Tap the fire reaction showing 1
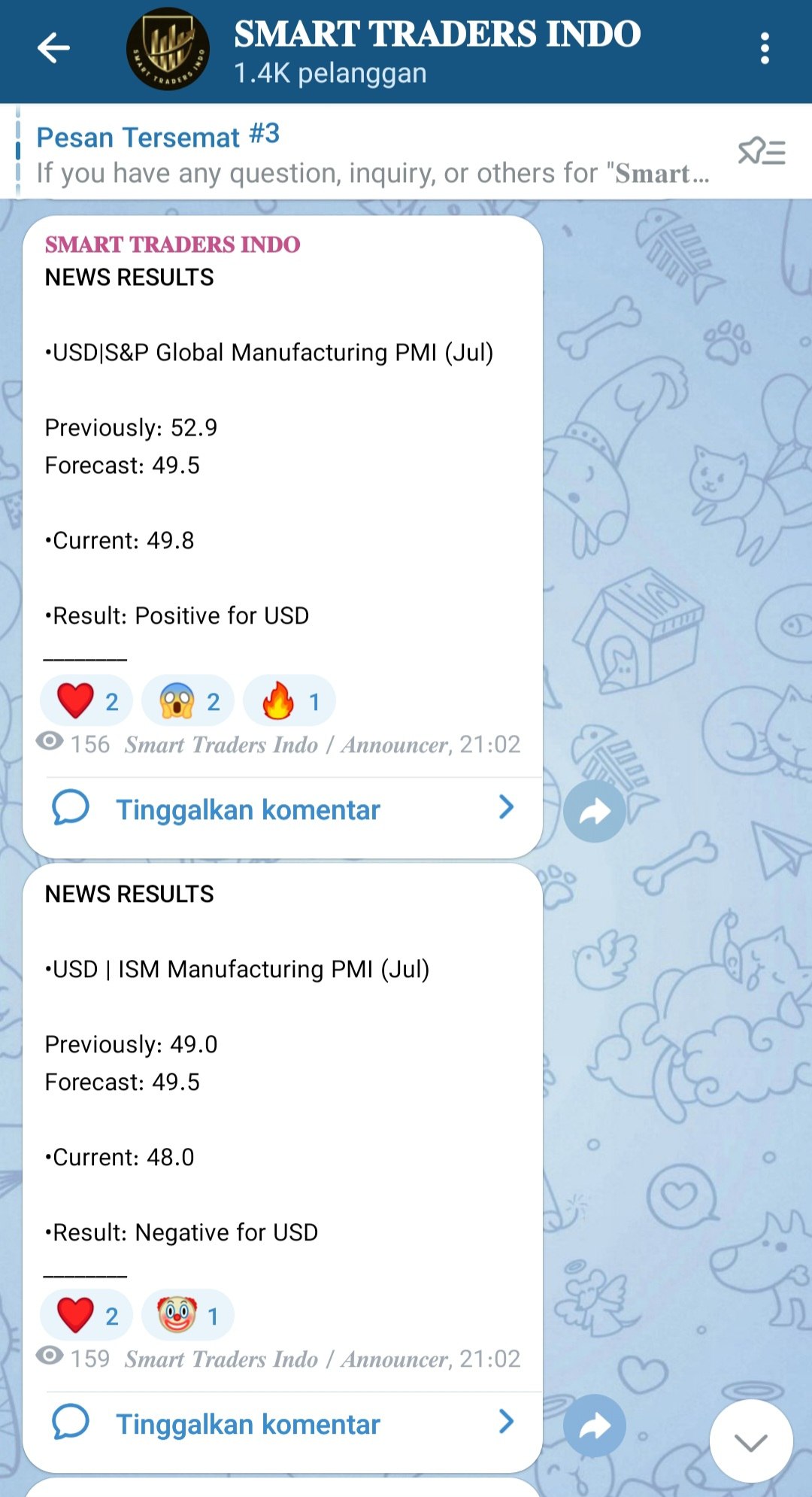This screenshot has width=812, height=1497. pos(289,700)
